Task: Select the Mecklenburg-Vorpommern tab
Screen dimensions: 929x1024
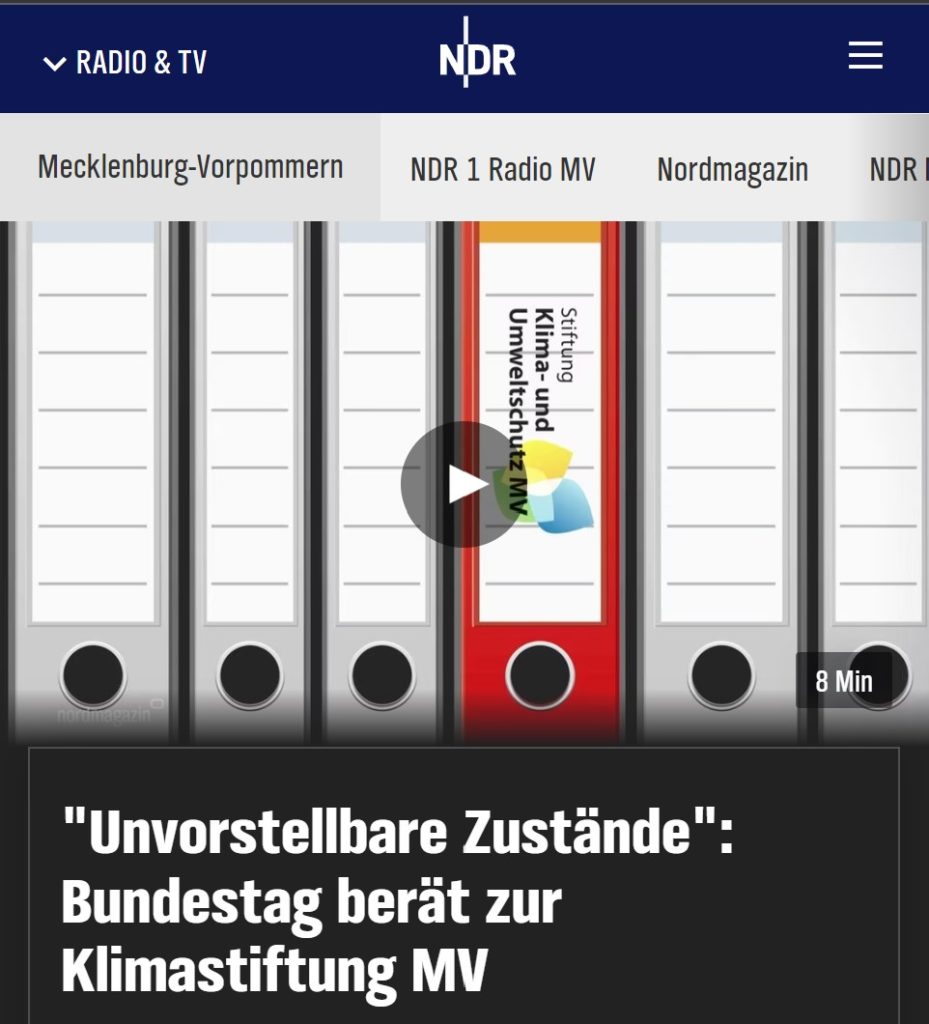Action: (x=190, y=167)
